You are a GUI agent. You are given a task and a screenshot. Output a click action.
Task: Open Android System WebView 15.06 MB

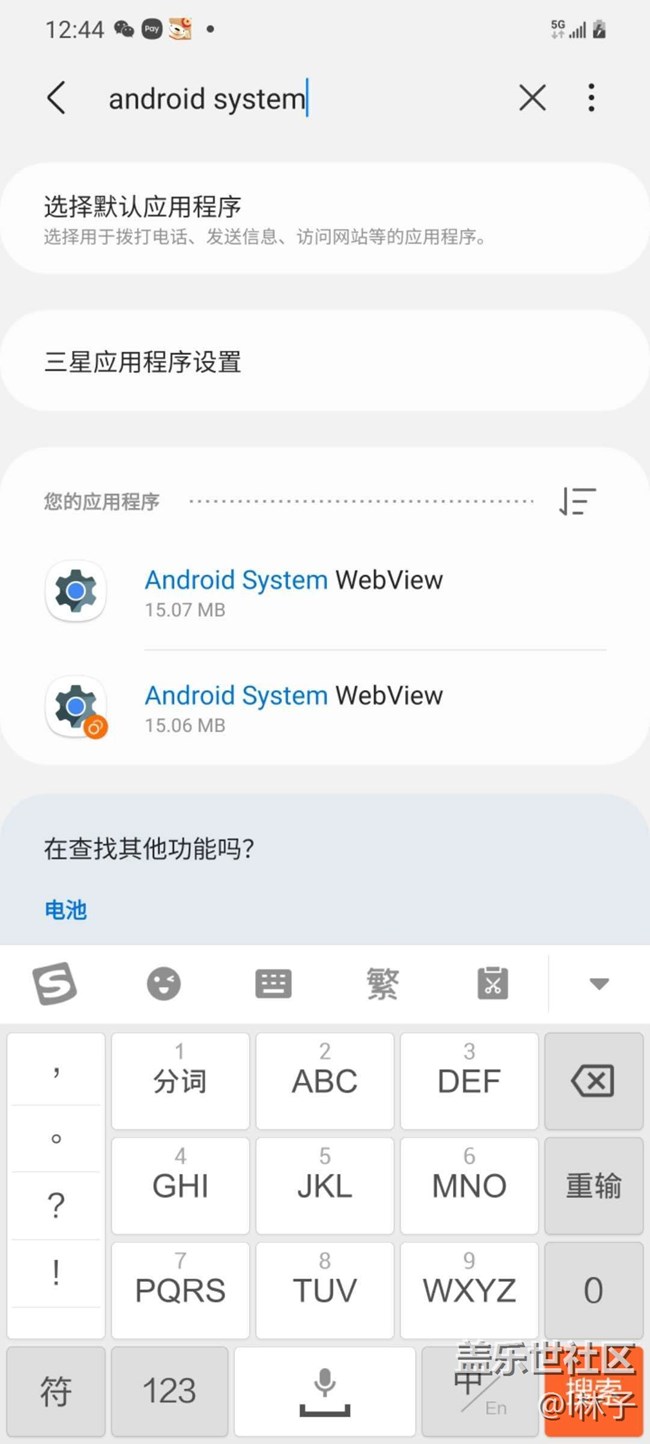(x=325, y=708)
